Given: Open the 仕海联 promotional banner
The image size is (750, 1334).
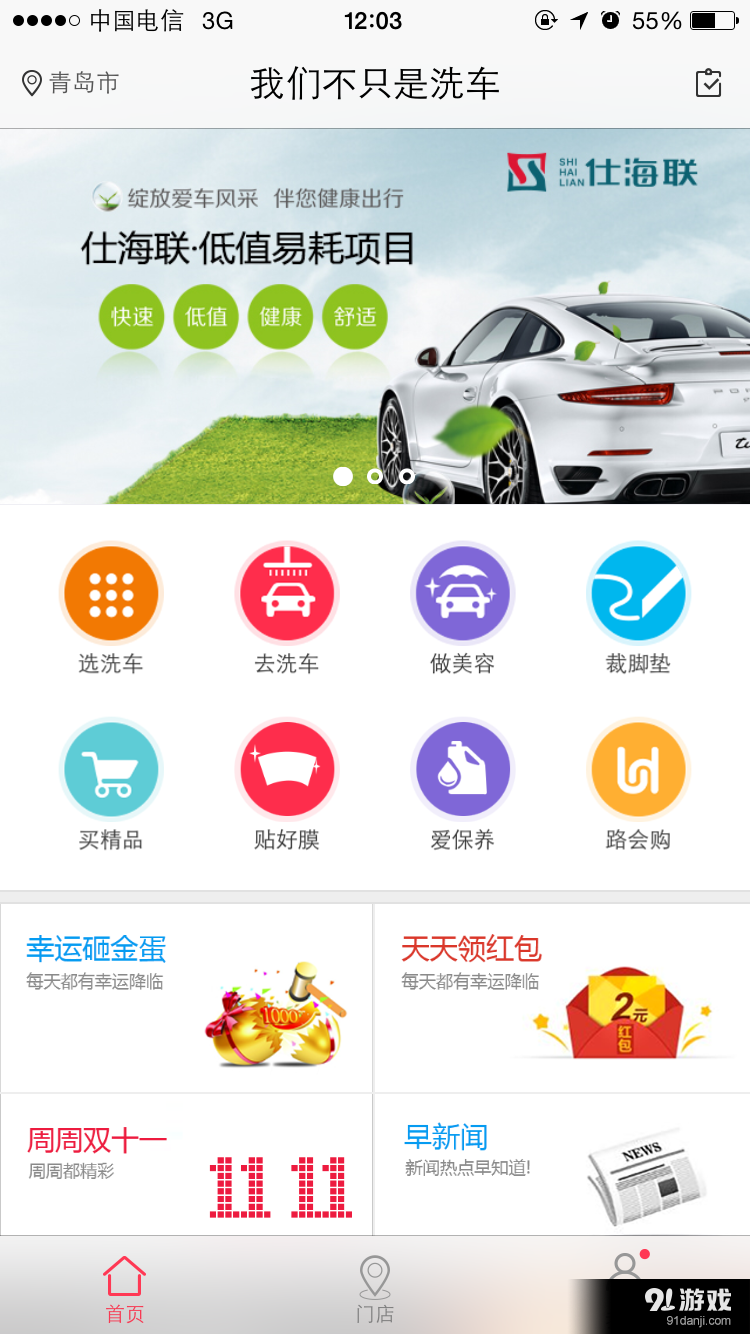Looking at the screenshot, I should click(x=375, y=315).
